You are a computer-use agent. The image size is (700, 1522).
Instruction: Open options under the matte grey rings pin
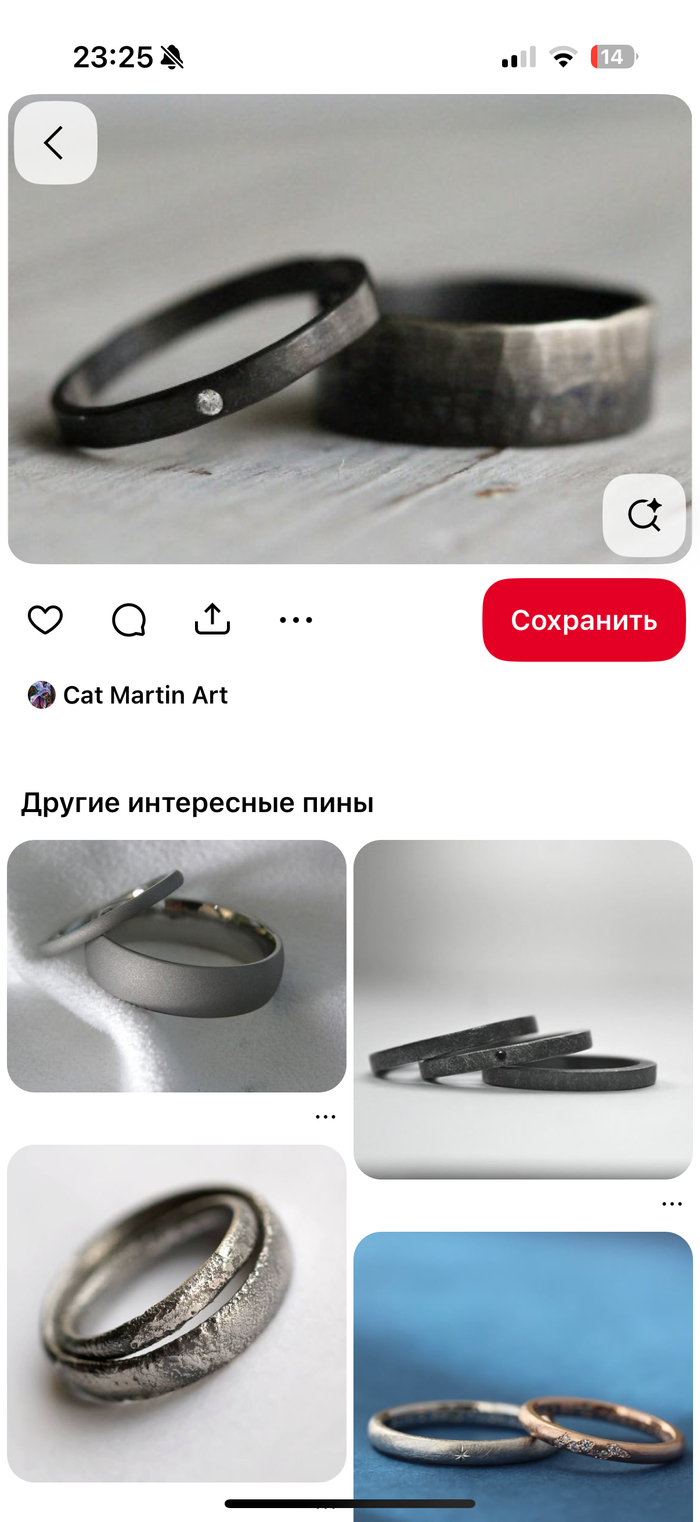point(325,1117)
